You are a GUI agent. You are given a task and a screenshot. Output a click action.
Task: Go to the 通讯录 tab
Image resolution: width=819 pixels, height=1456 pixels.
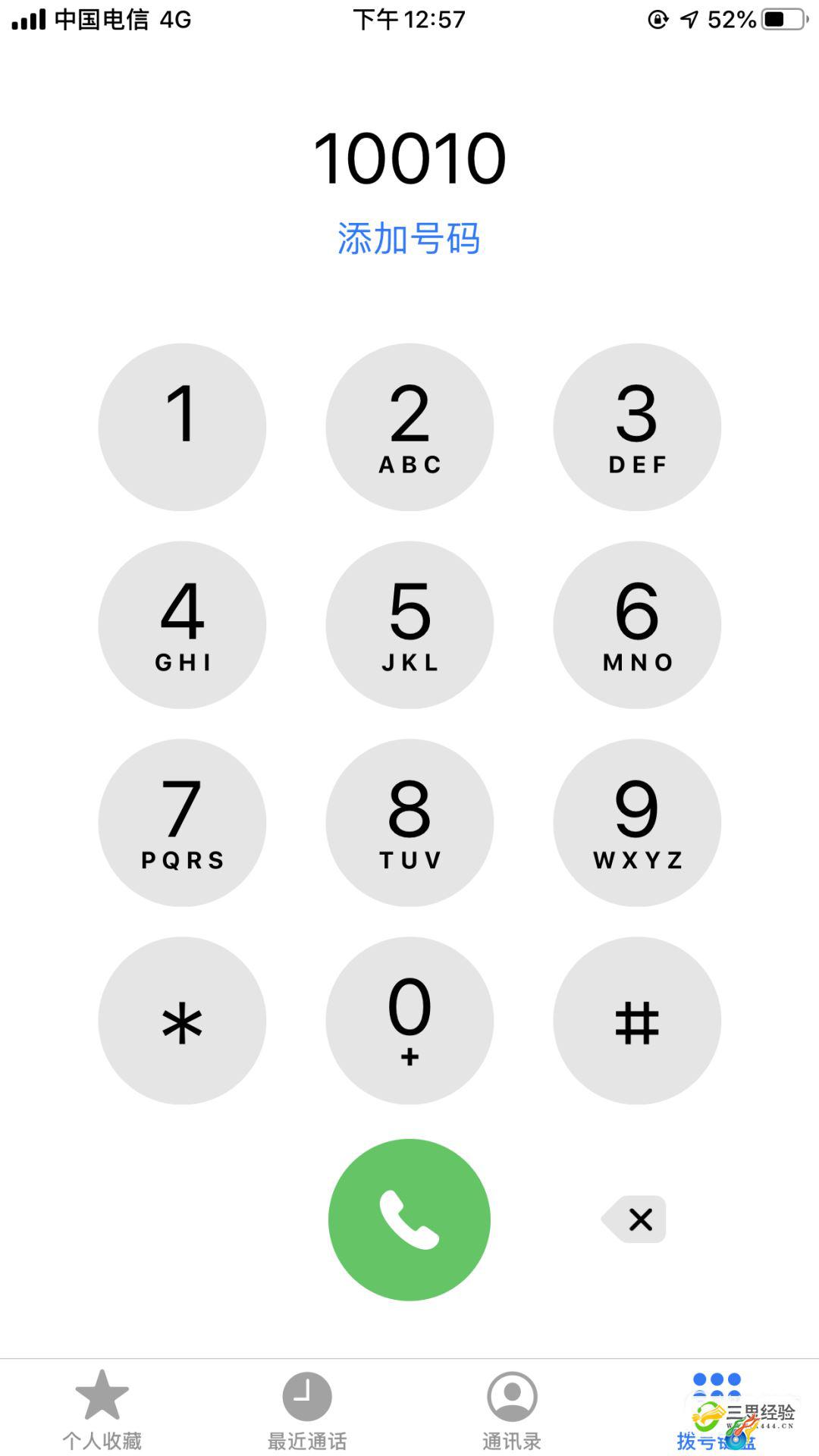point(512,1410)
